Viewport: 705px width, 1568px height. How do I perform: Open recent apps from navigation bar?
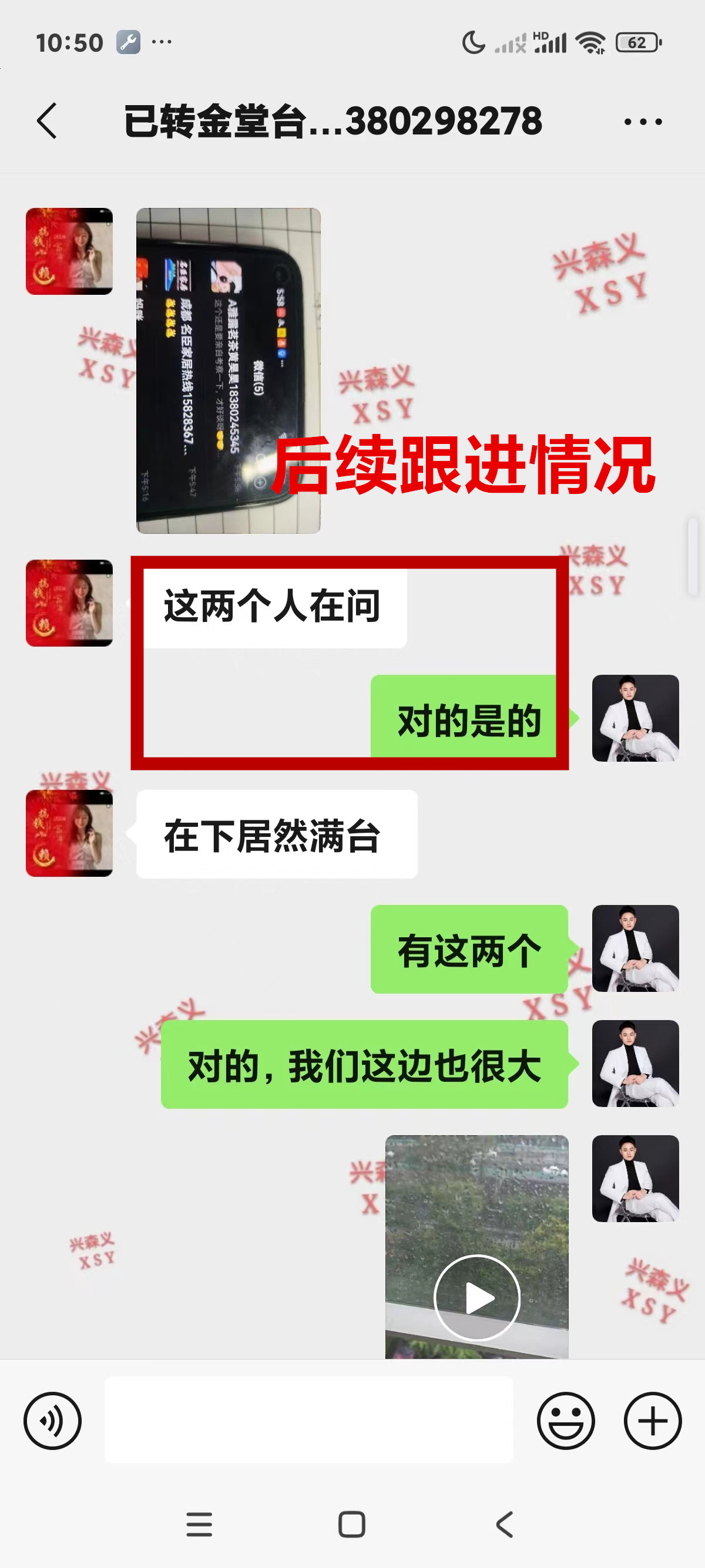(x=199, y=1525)
